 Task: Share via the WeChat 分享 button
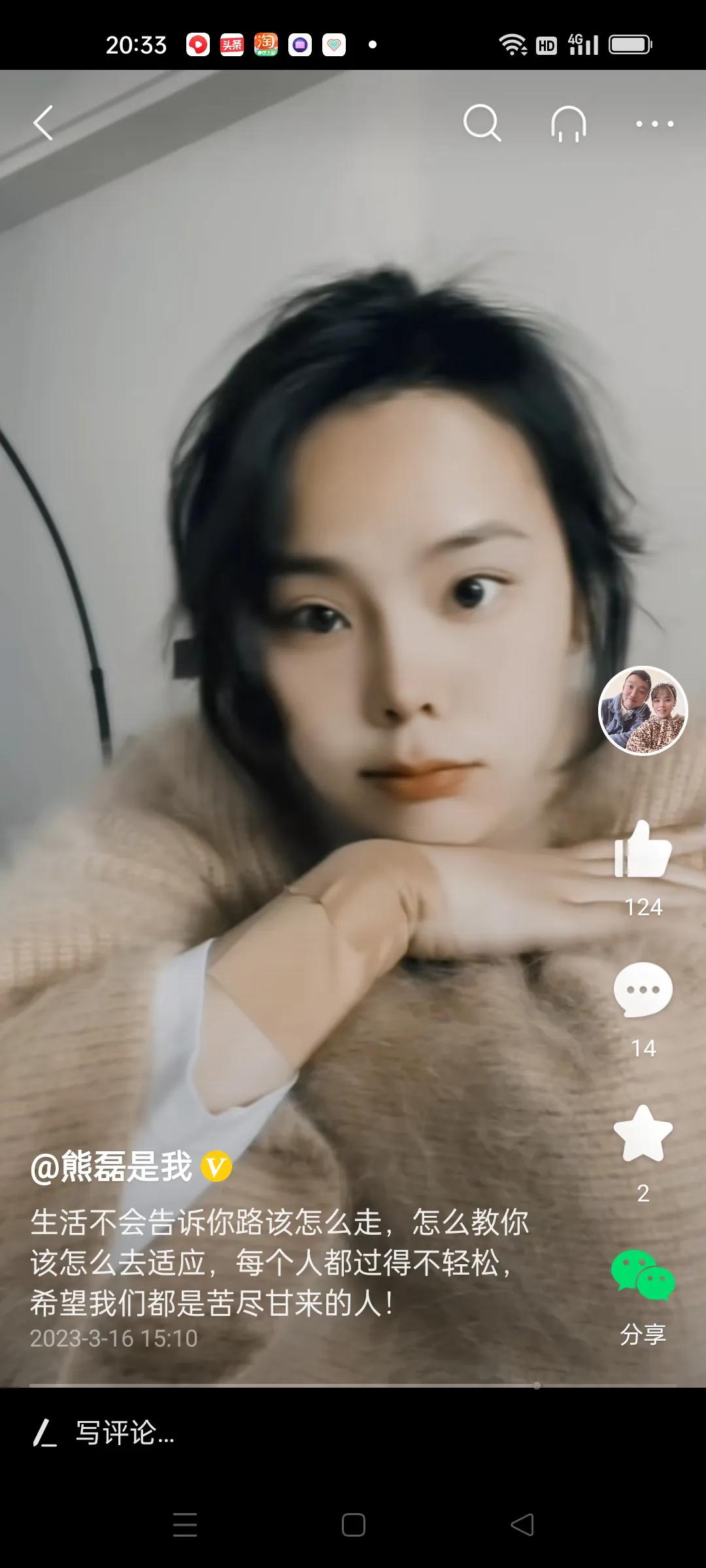coord(643,1277)
